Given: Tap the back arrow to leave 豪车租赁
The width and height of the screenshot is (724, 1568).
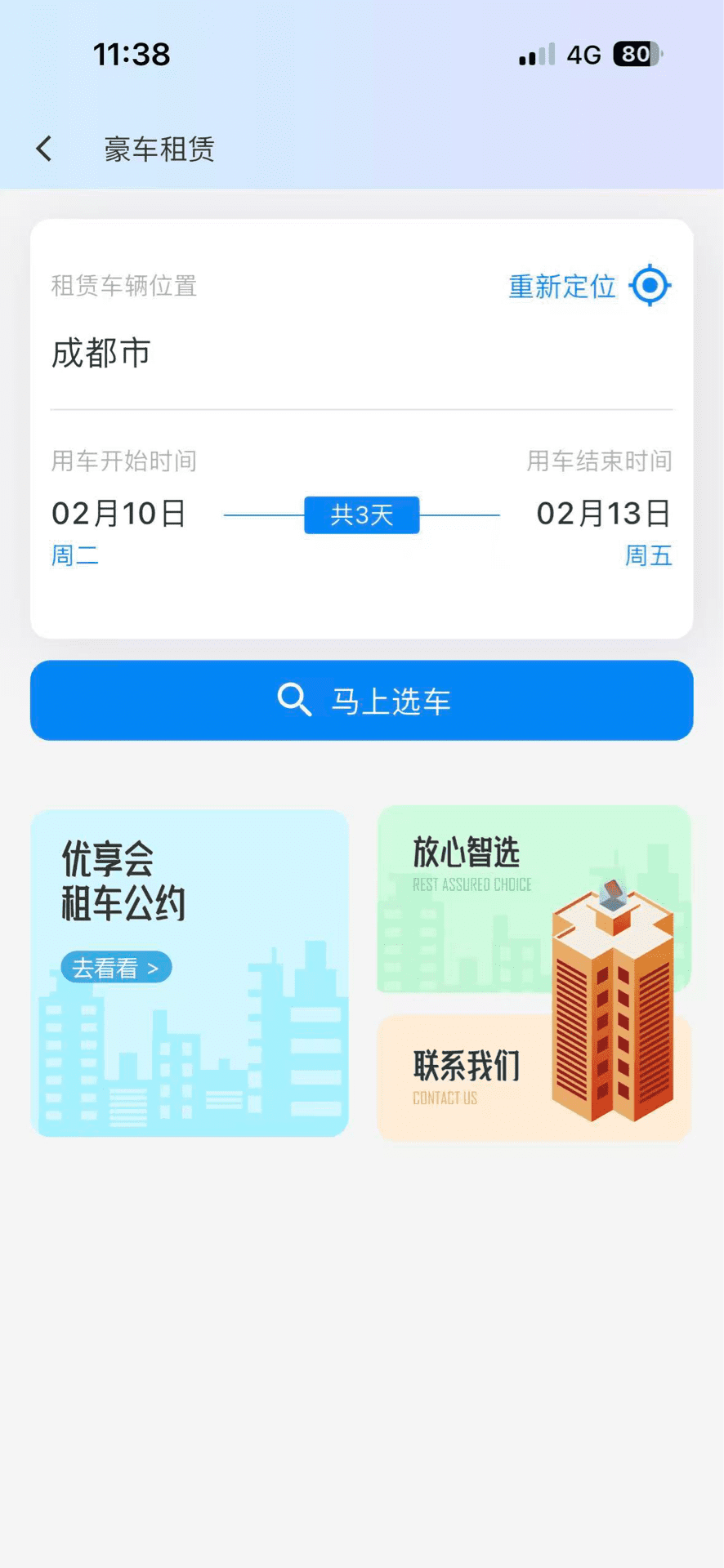Looking at the screenshot, I should click(43, 148).
